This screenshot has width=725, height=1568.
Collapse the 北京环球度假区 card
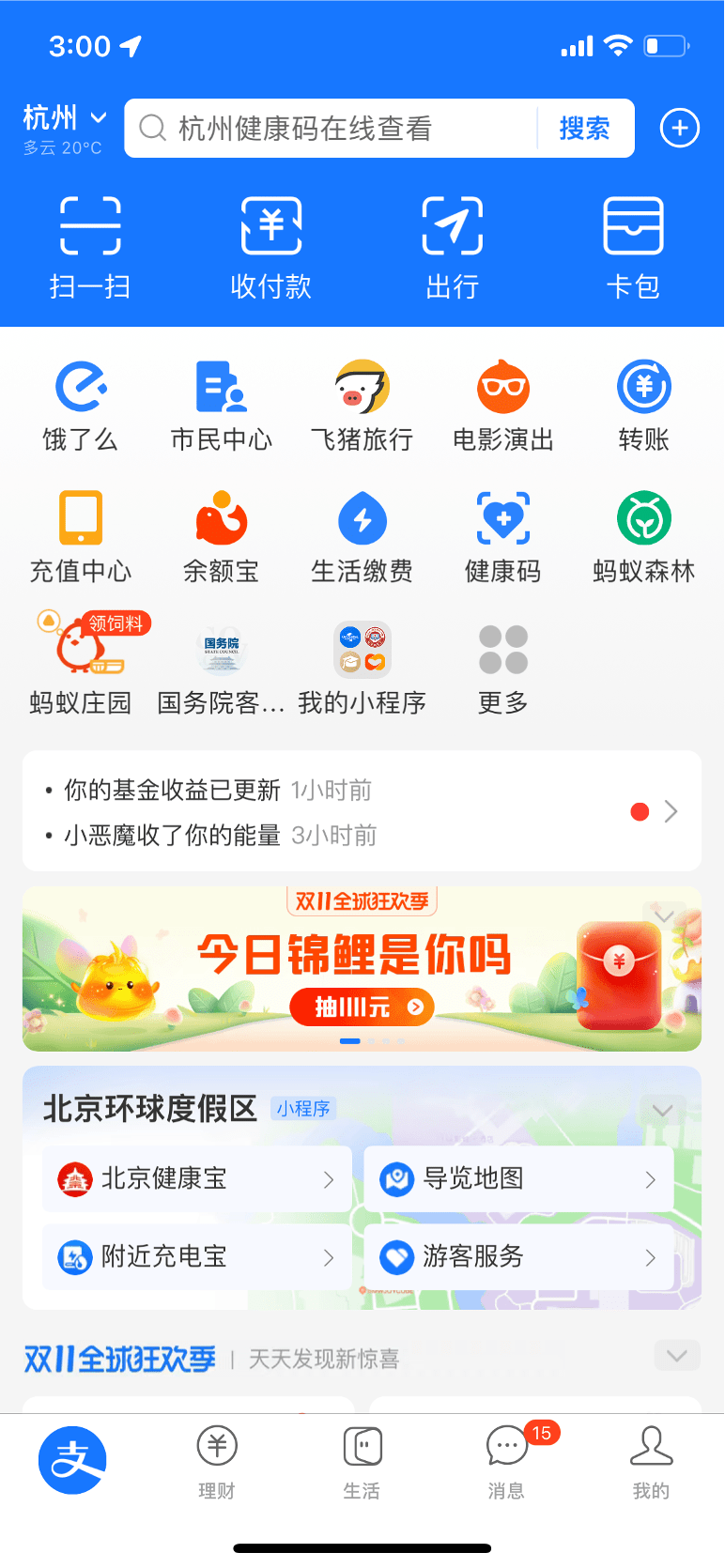665,1110
